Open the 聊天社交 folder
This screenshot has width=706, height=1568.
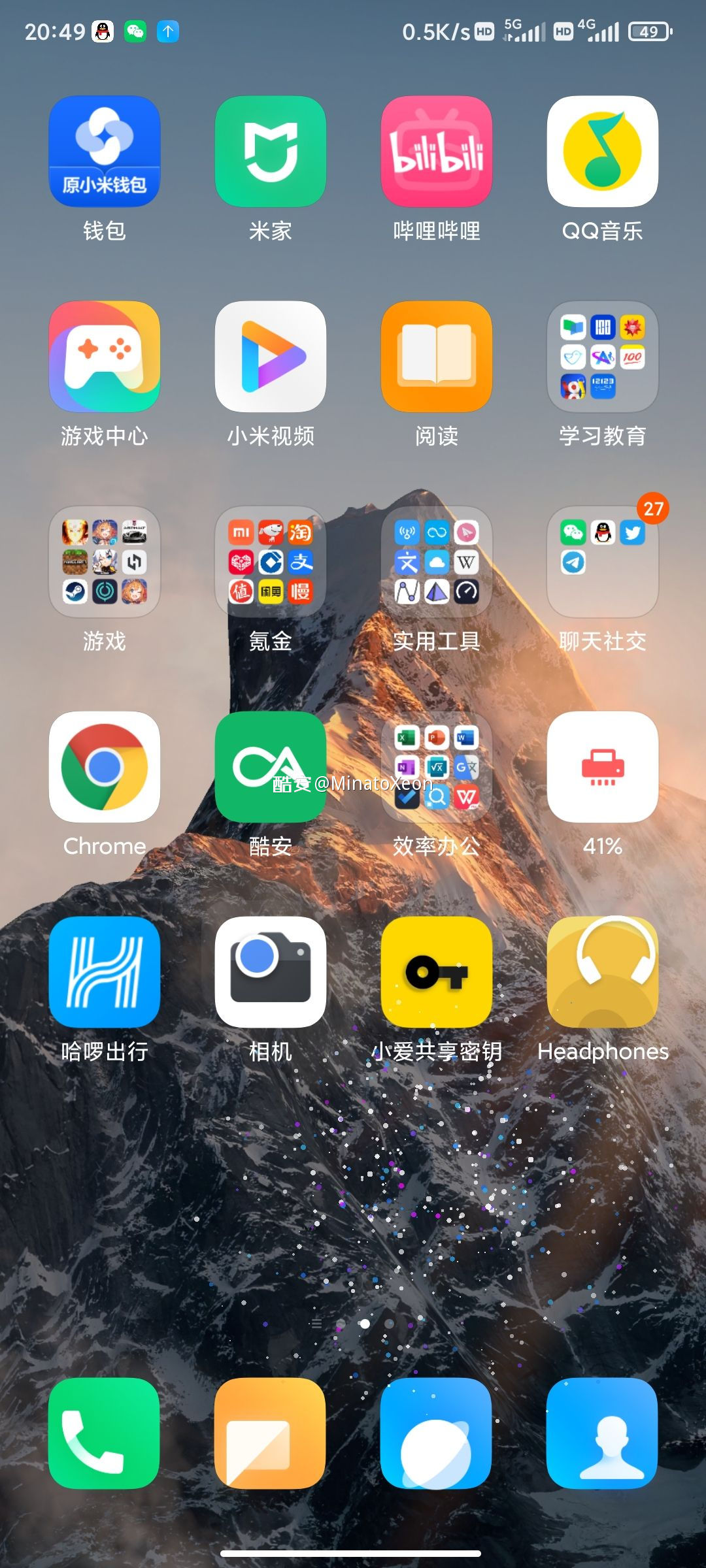click(603, 562)
